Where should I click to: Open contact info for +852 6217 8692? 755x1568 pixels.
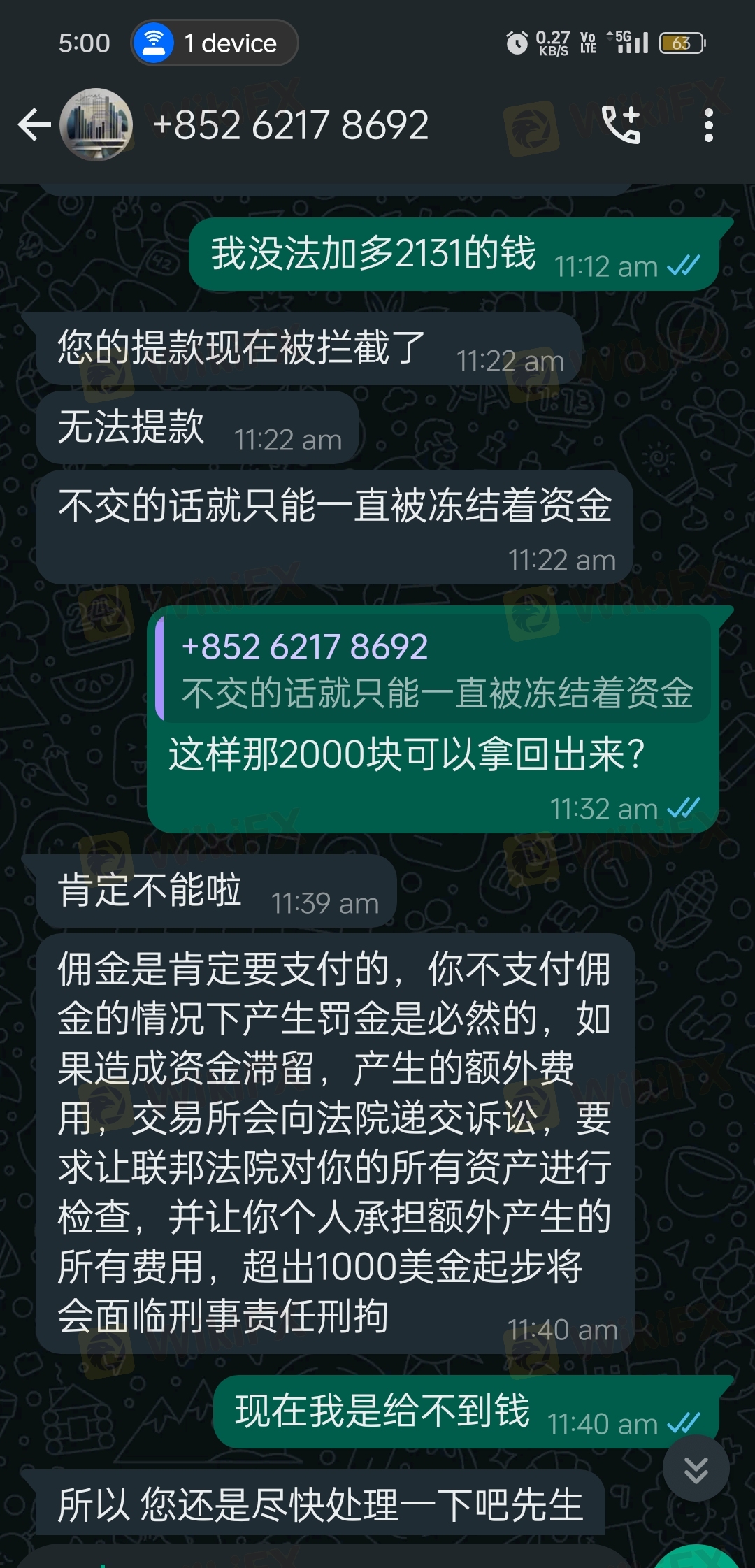point(291,125)
